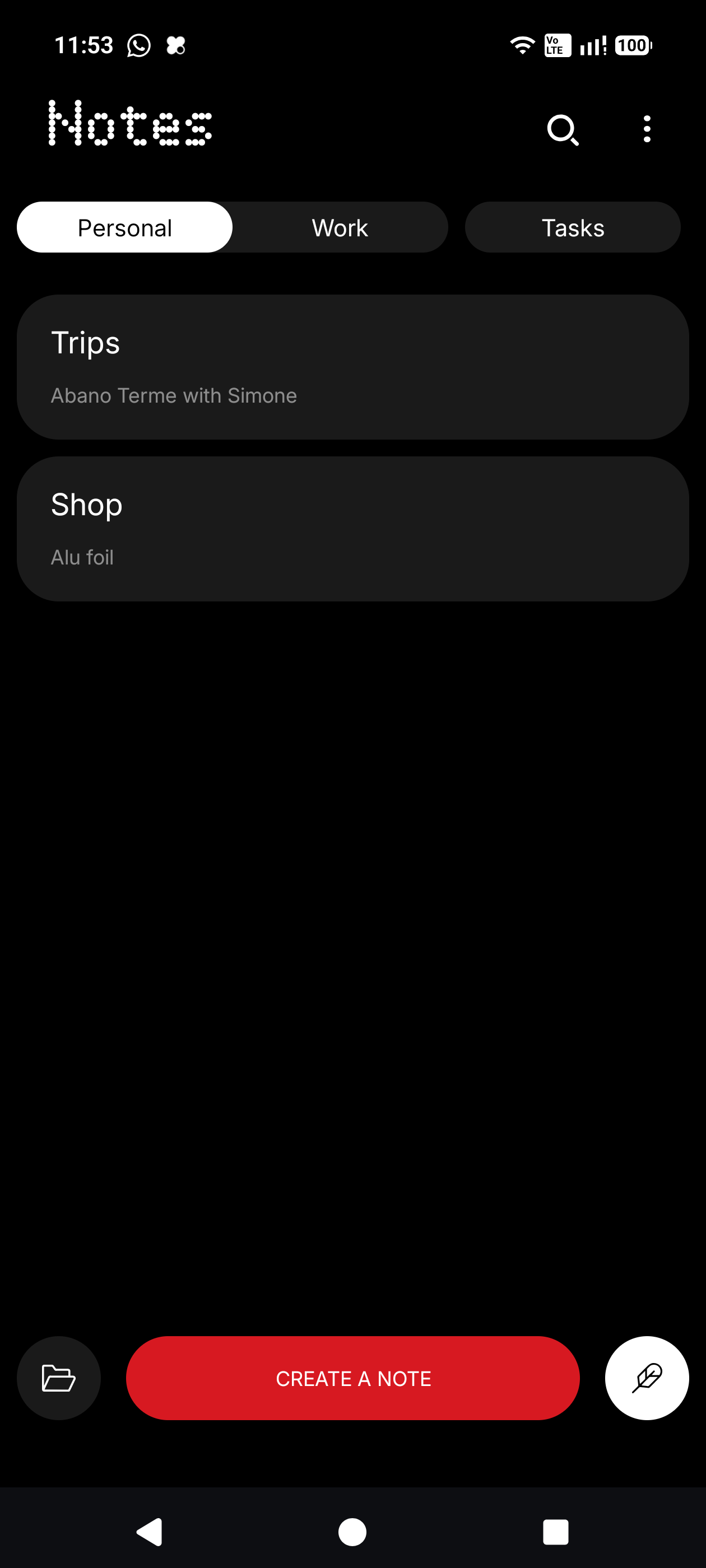Switch to the Work tab
The height and width of the screenshot is (1568, 706).
pos(340,227)
